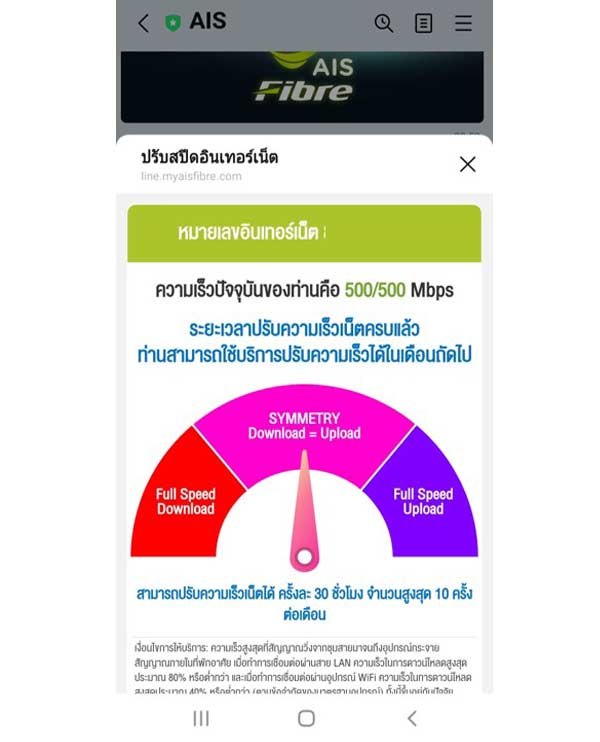Go back from the AIS chat
600x742 pixels.
[143, 23]
